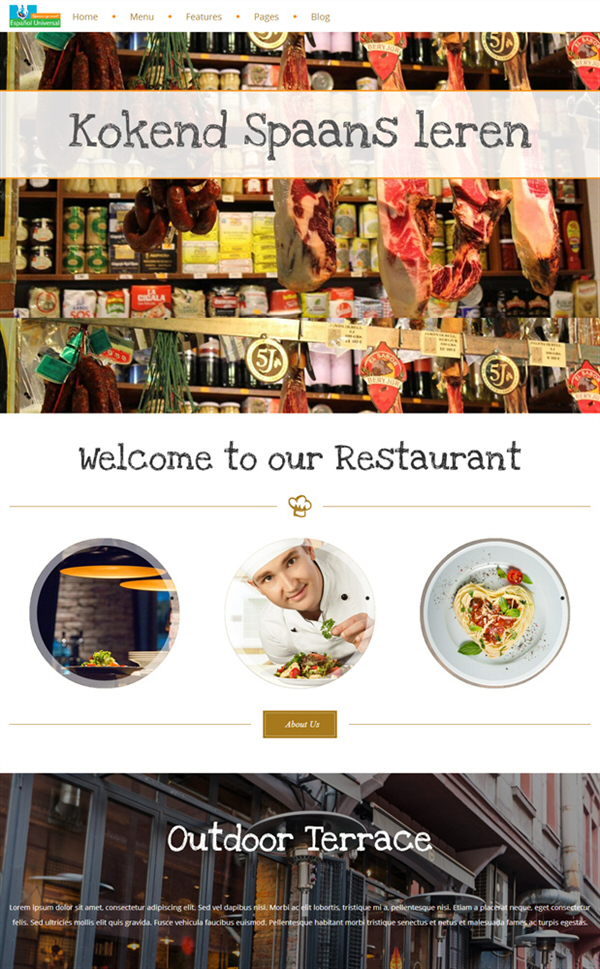Open the Home nav link
The image size is (600, 969).
pos(85,17)
